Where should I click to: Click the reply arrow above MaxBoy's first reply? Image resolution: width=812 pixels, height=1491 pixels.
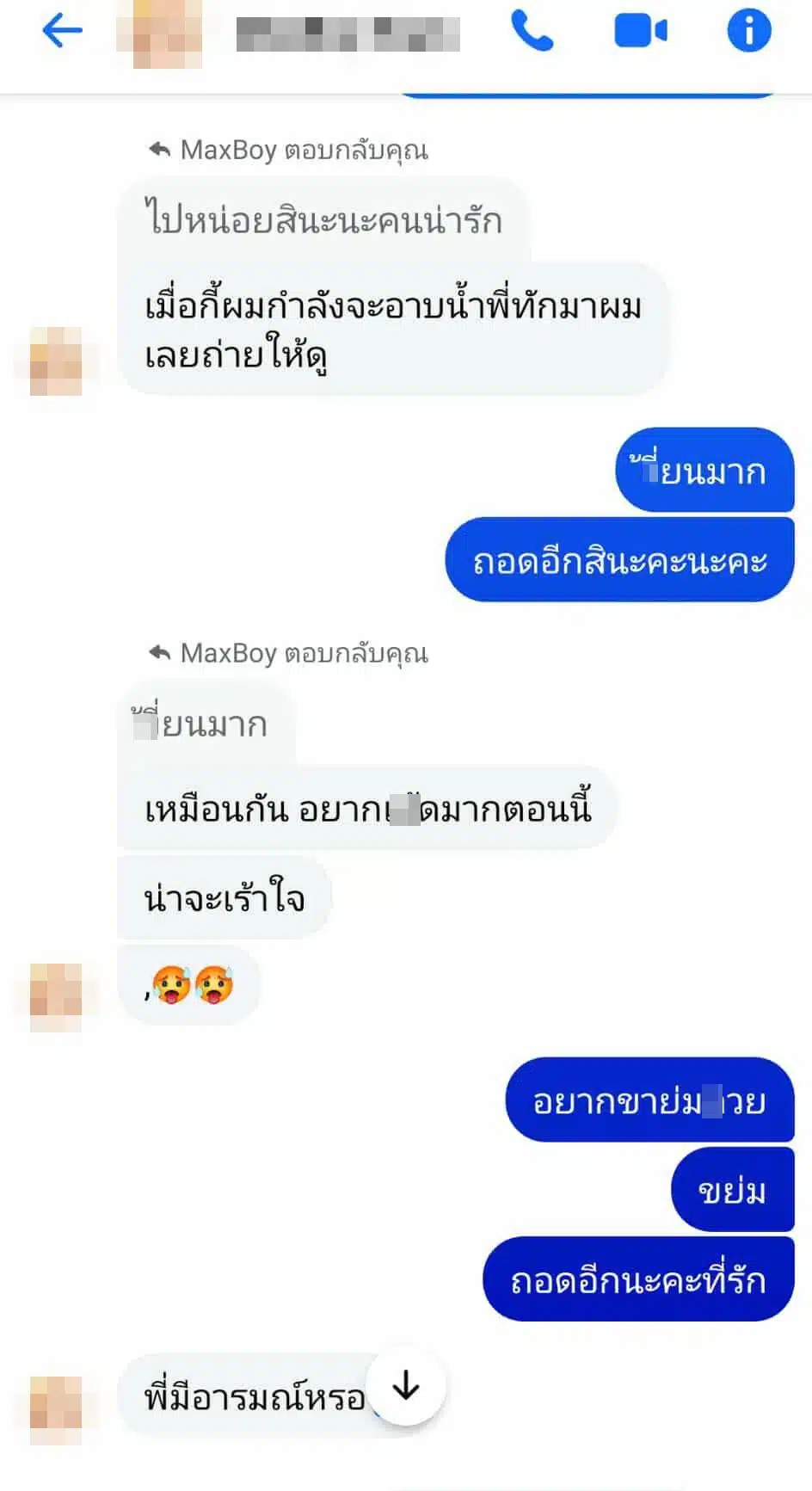(158, 149)
